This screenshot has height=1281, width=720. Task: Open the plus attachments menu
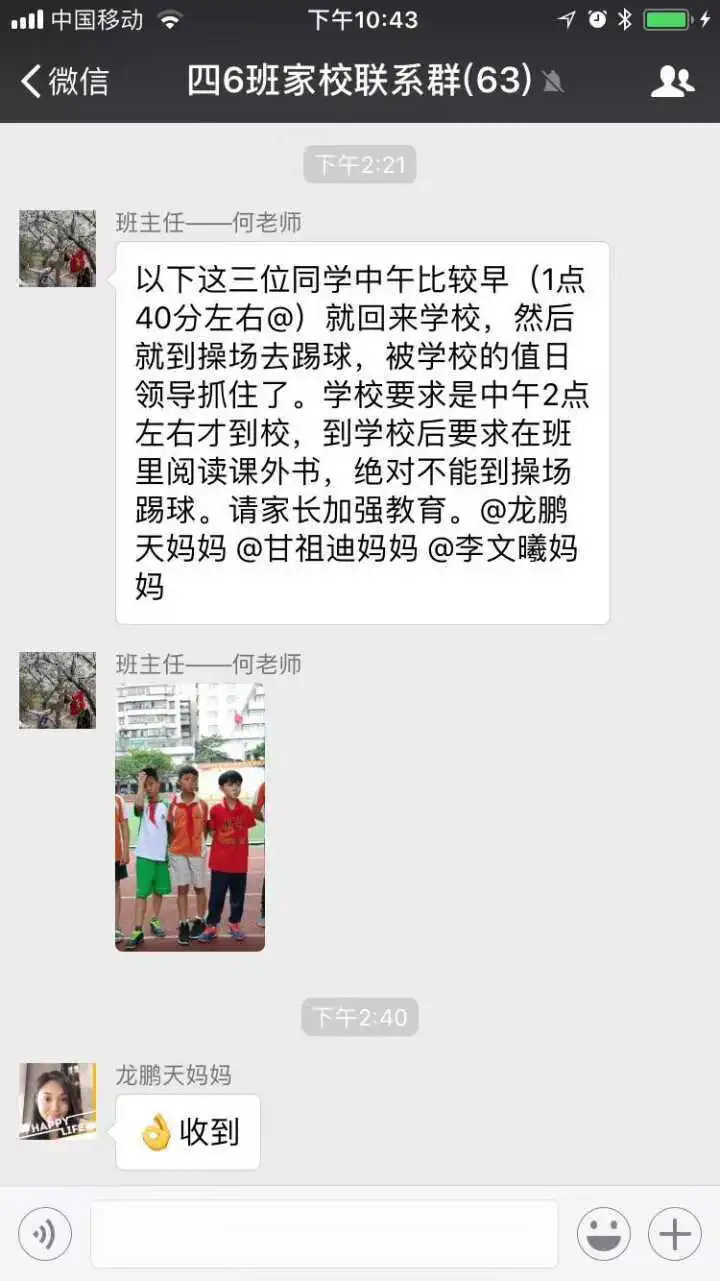pyautogui.click(x=675, y=1234)
